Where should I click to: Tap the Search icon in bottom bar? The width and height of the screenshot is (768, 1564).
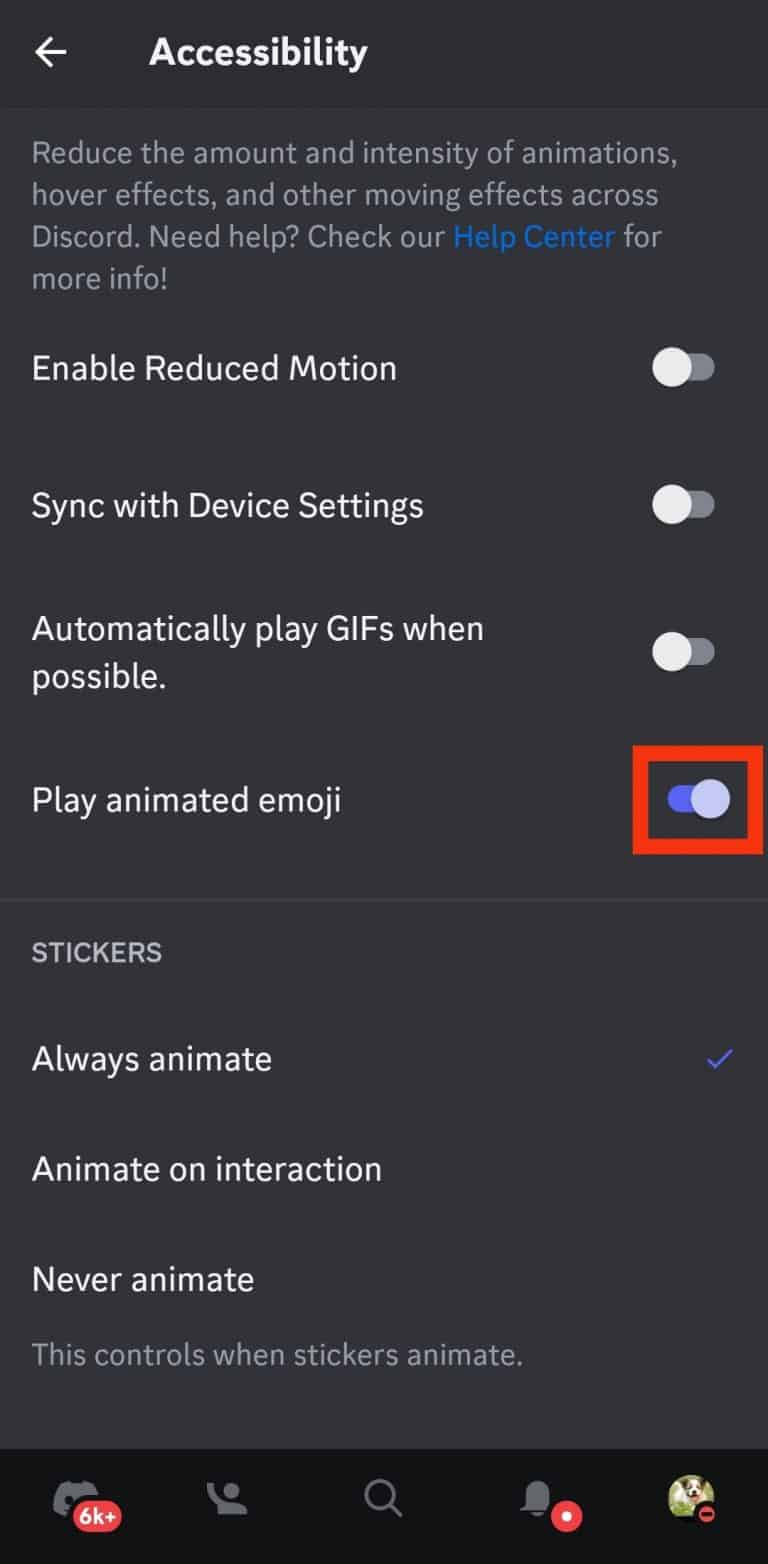[383, 1497]
